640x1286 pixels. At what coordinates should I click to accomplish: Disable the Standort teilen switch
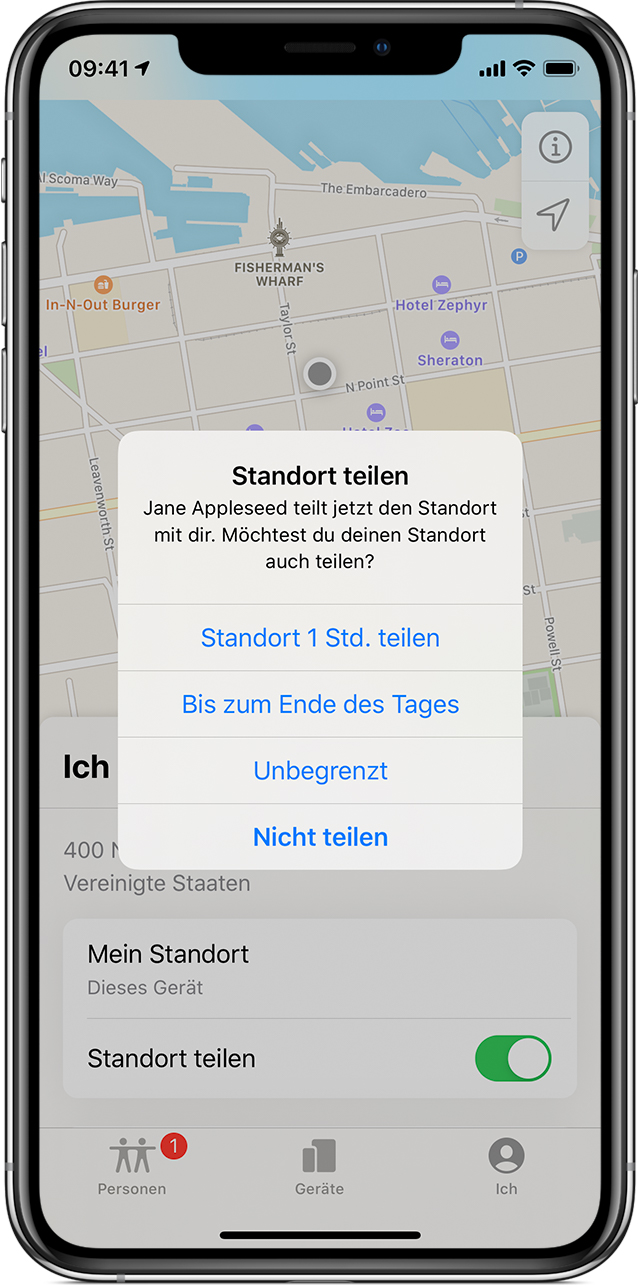tap(513, 1059)
